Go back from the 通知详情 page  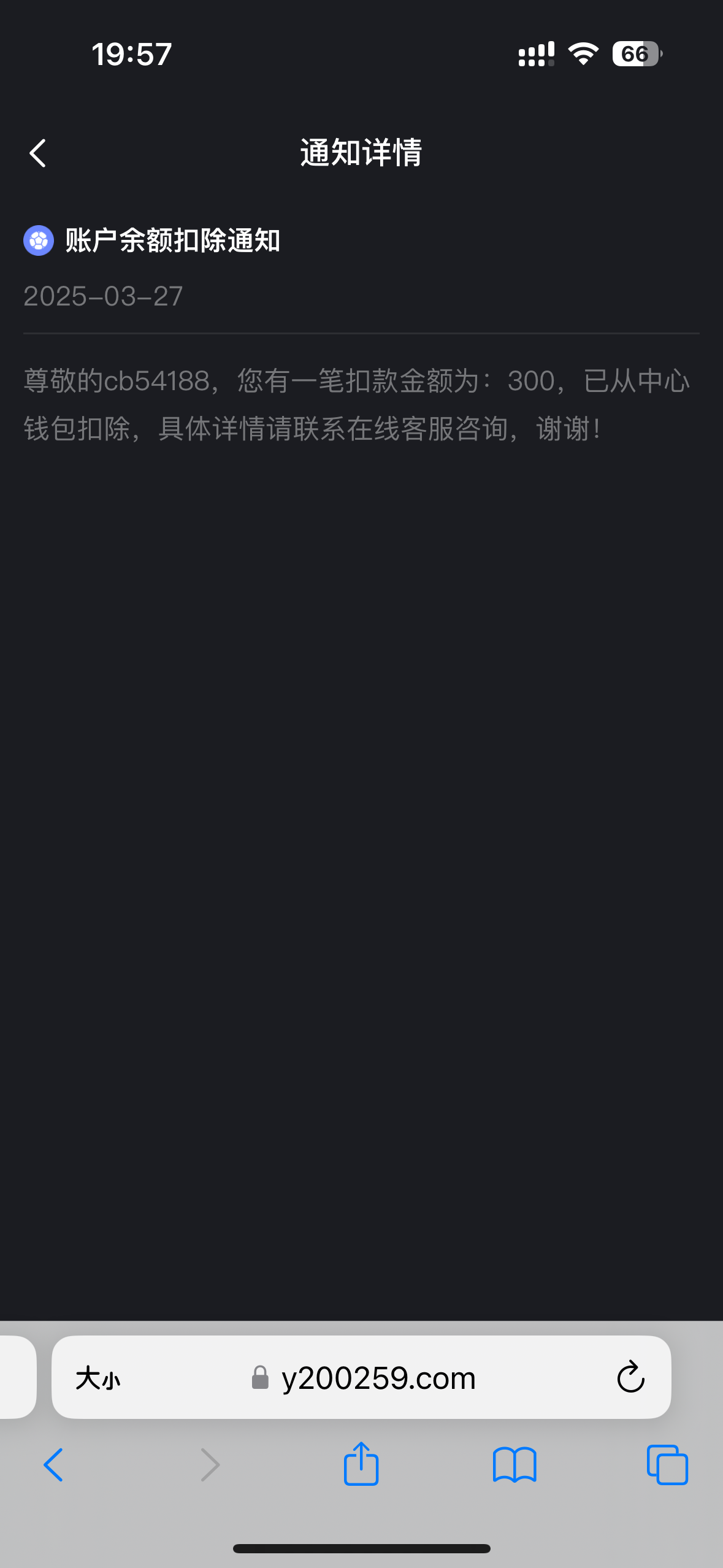38,153
